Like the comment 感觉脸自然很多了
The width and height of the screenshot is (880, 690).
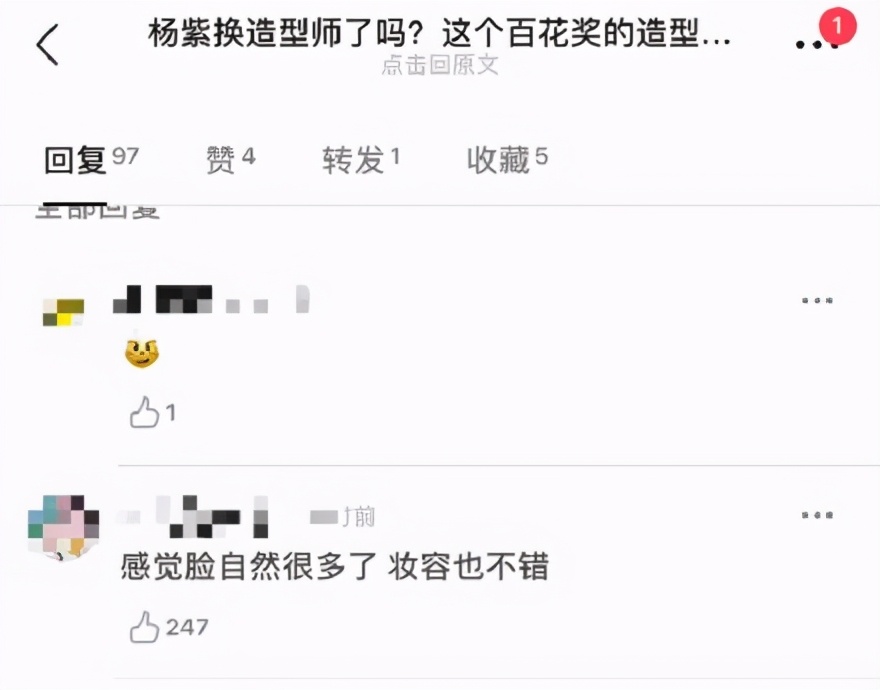click(145, 627)
